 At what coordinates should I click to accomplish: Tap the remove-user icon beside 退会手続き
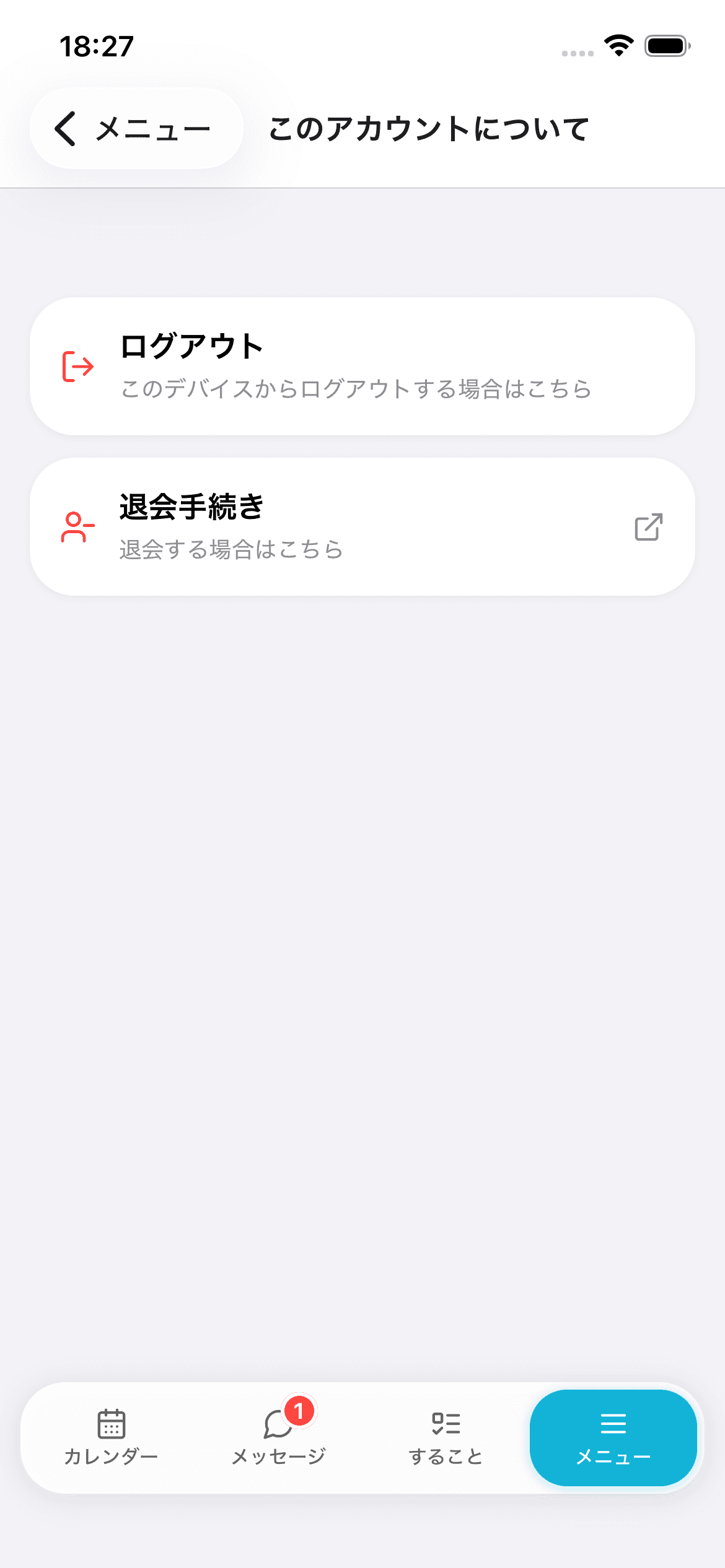pos(76,525)
